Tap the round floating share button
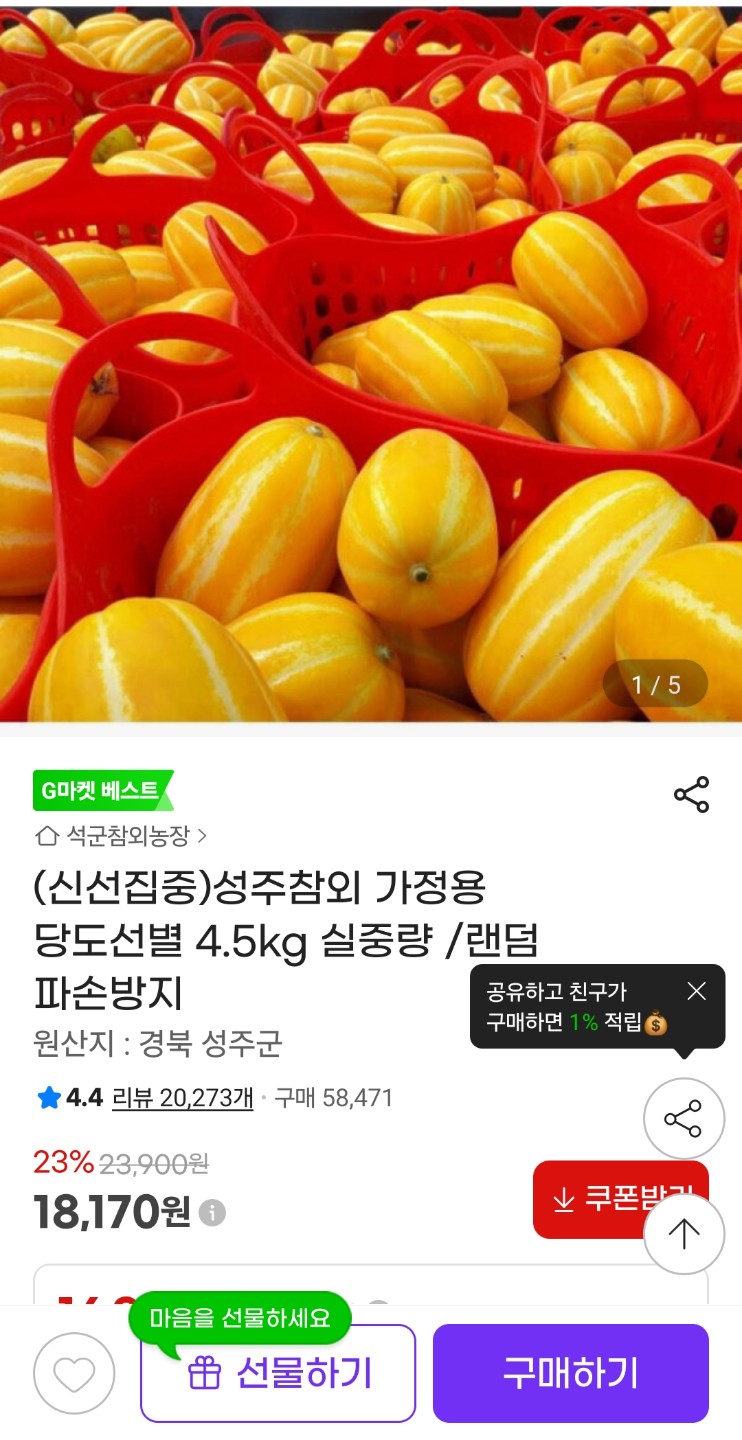The image size is (742, 1440). click(x=684, y=1119)
